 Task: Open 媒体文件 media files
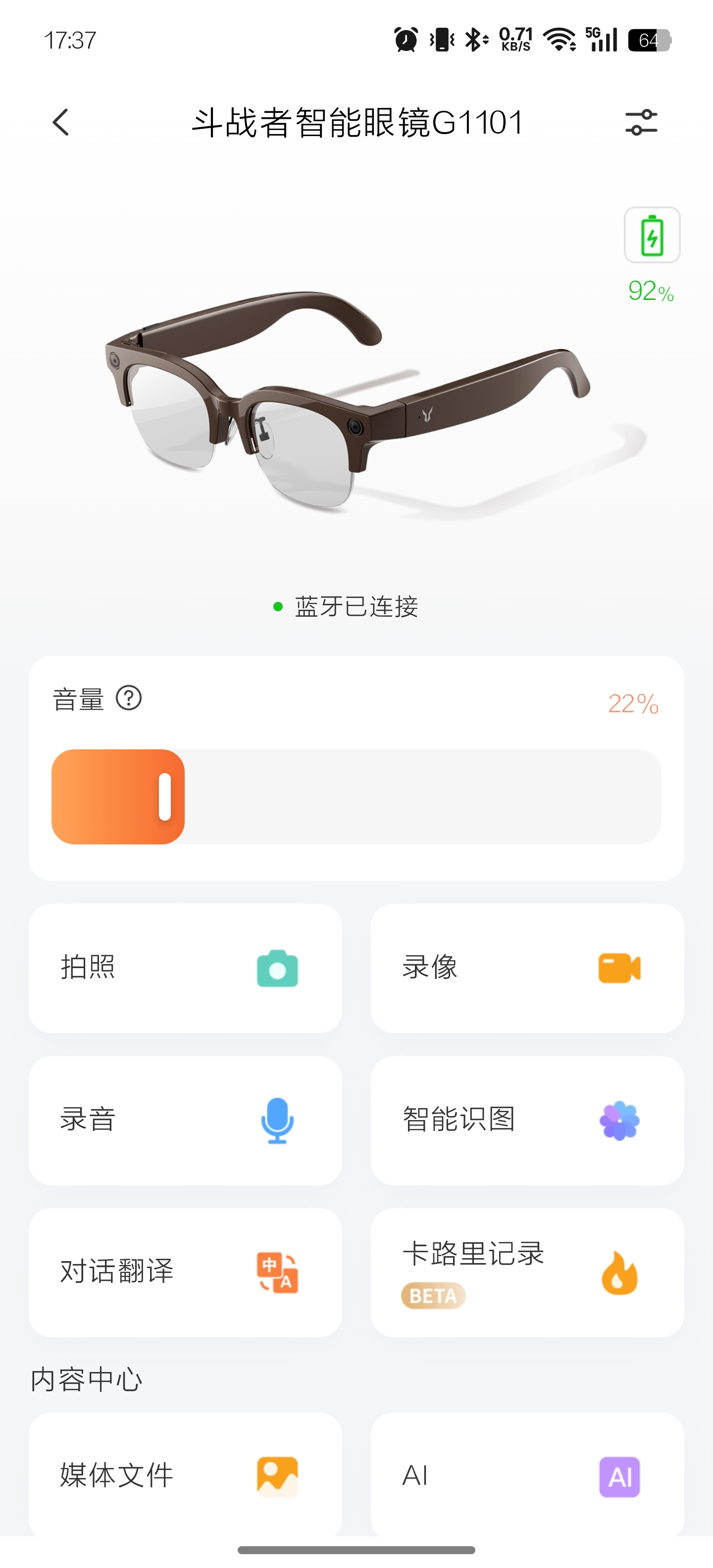click(x=185, y=1475)
